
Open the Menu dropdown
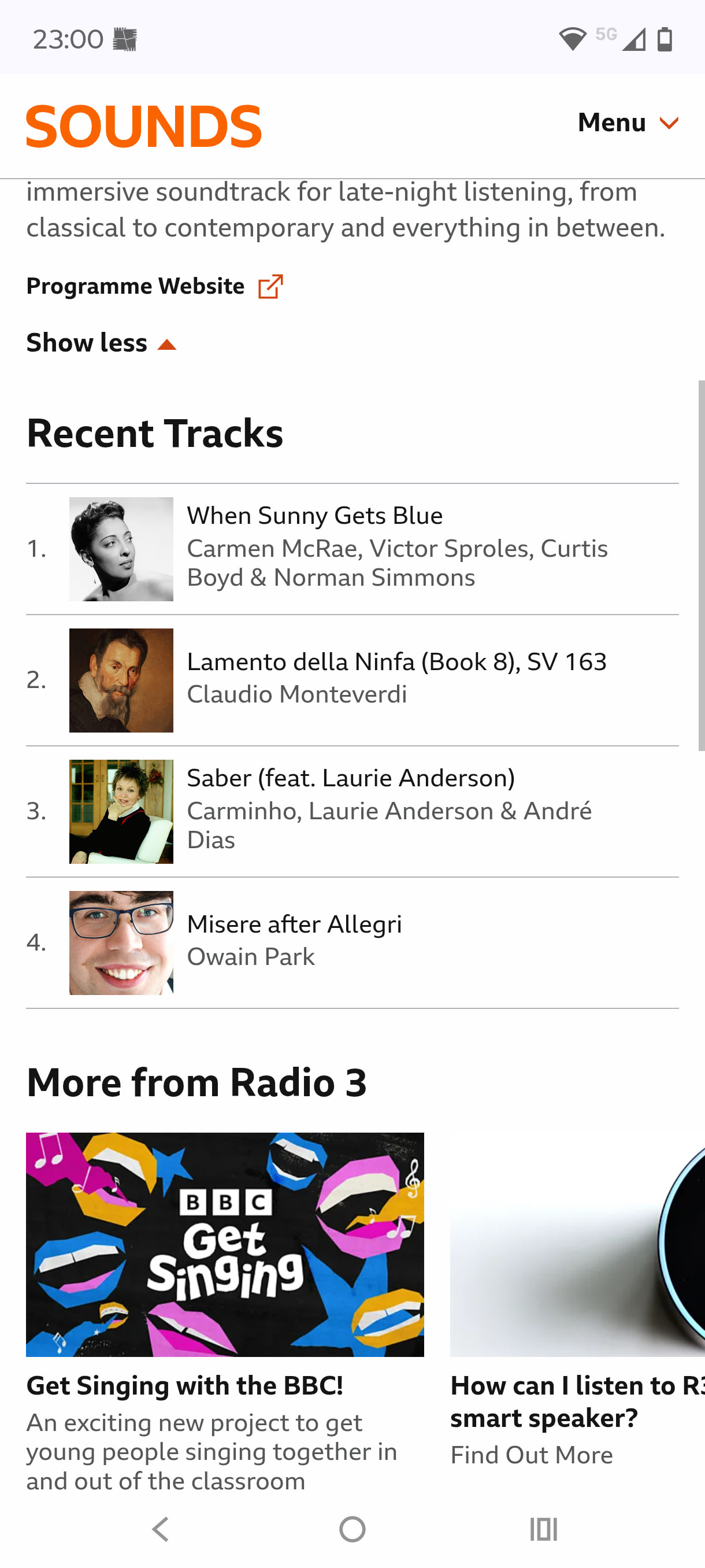coord(627,123)
